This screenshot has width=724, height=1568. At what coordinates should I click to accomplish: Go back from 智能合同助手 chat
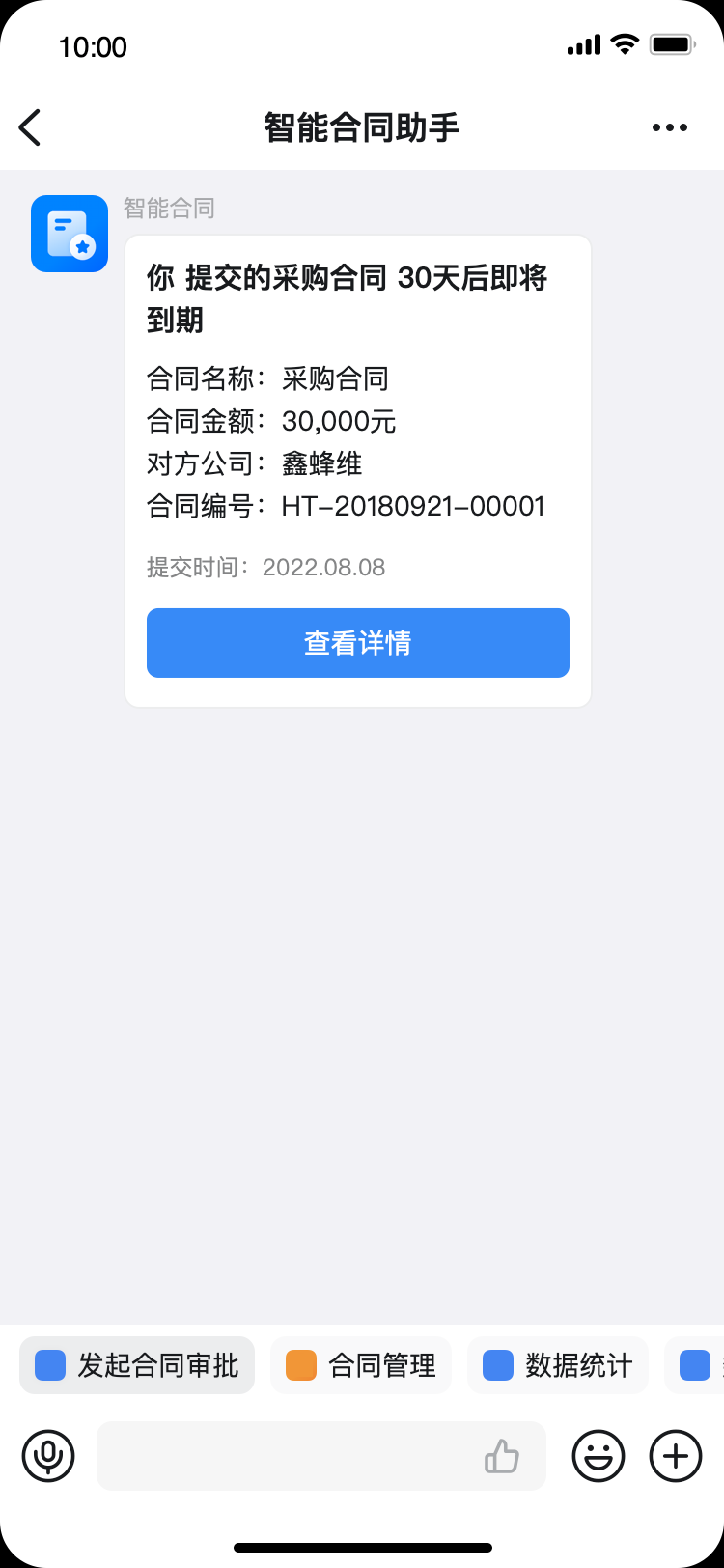(x=31, y=127)
